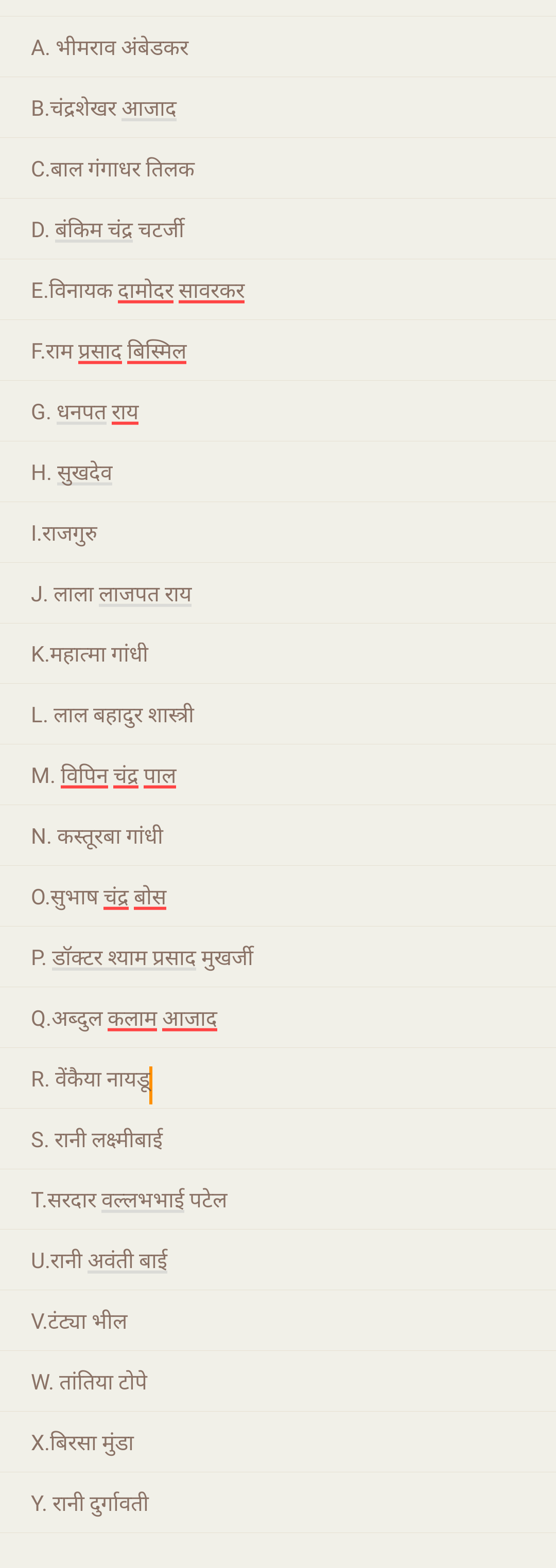Select the सुखदेव line for editing

click(x=72, y=472)
